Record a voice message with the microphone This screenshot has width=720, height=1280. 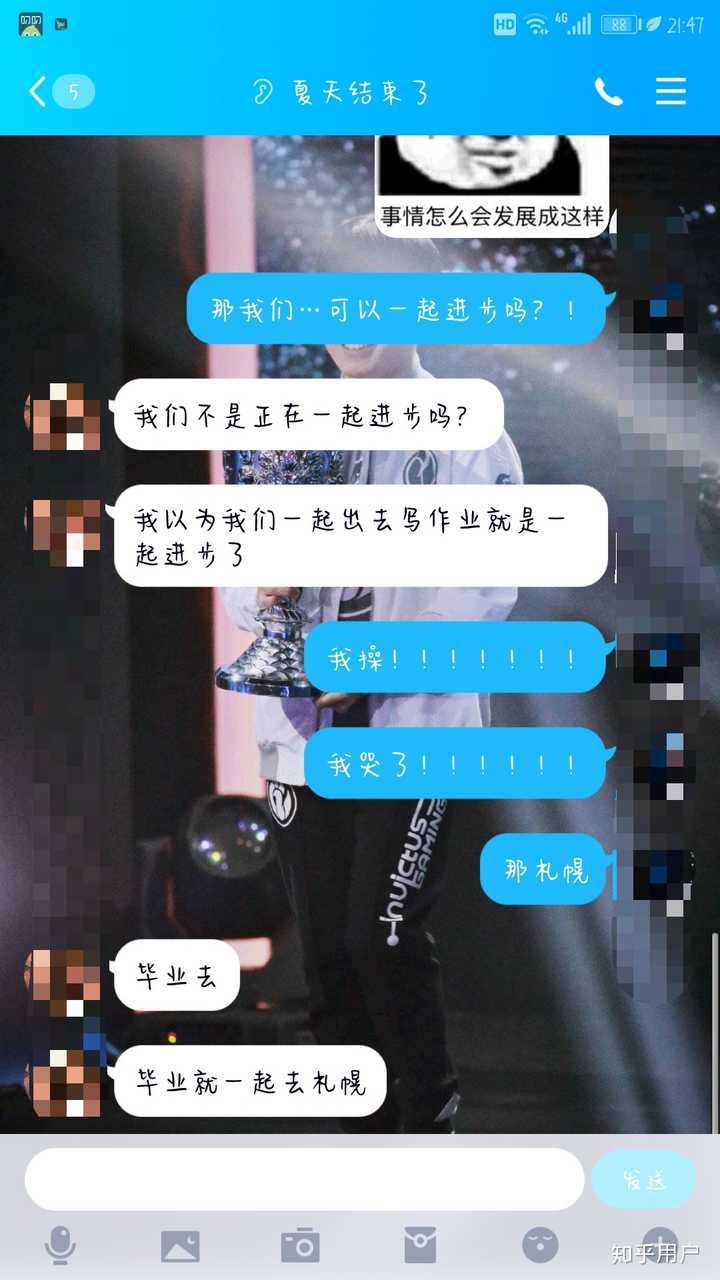click(60, 1245)
